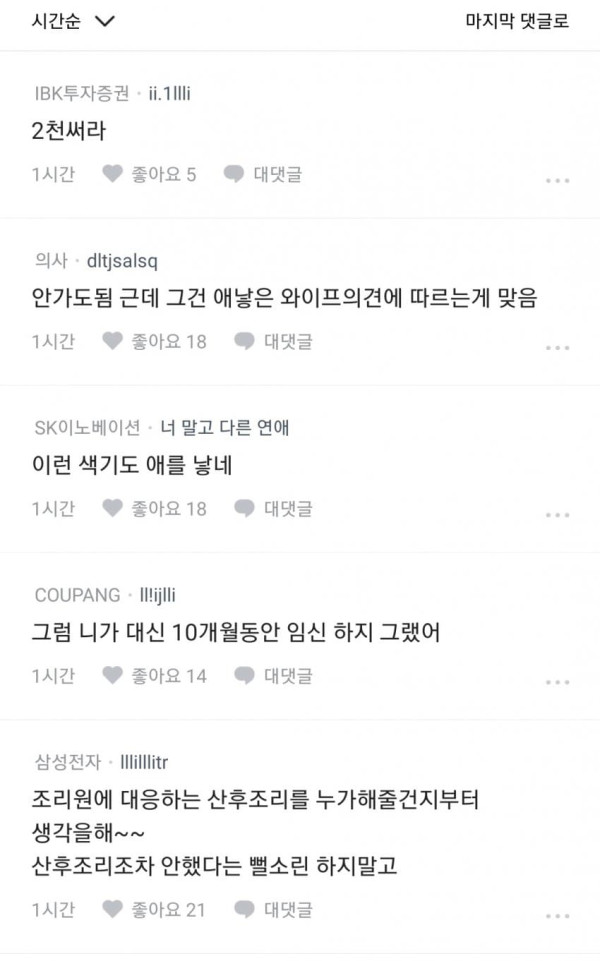Like the 삼성전자 comment
This screenshot has height=961, width=600.
[154, 910]
